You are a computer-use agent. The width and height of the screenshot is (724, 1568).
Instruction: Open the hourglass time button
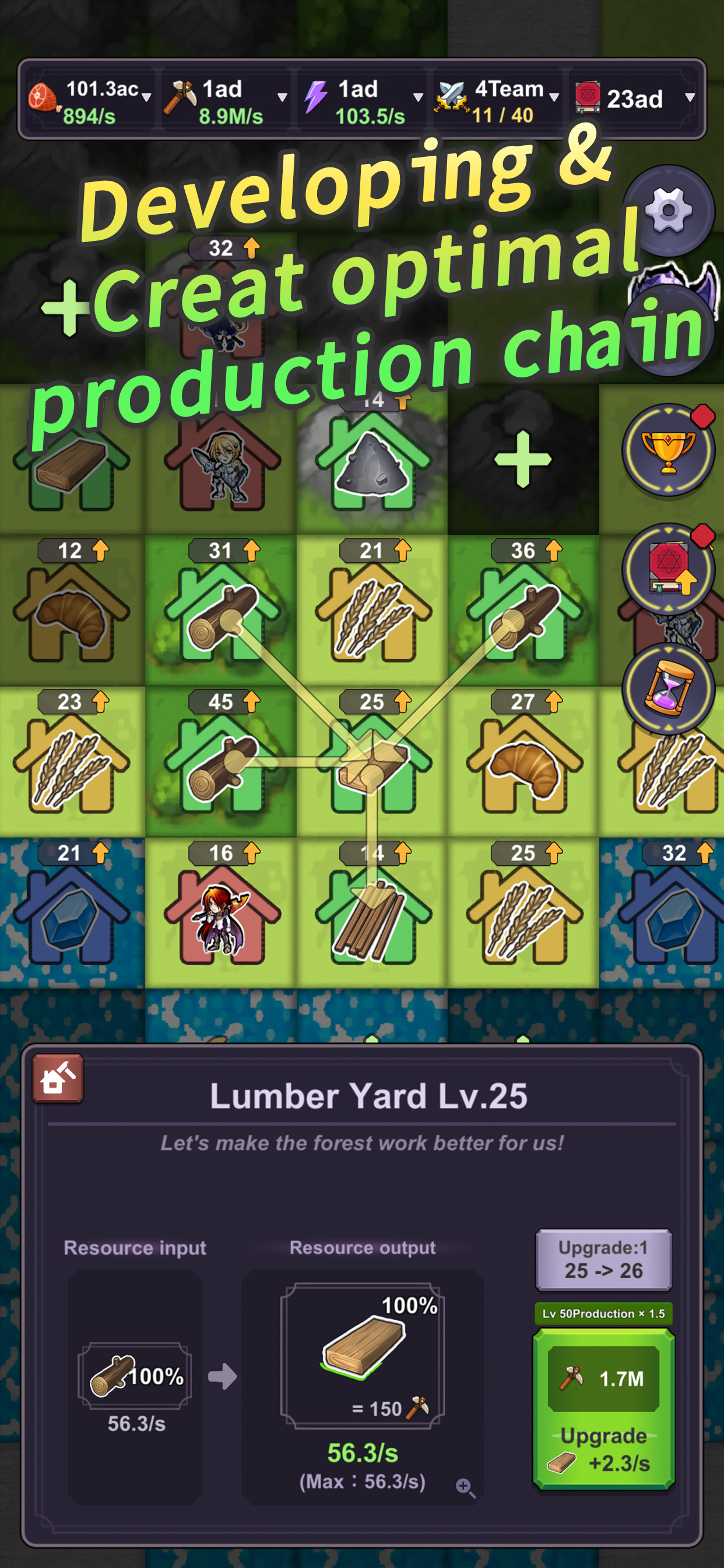tap(668, 689)
